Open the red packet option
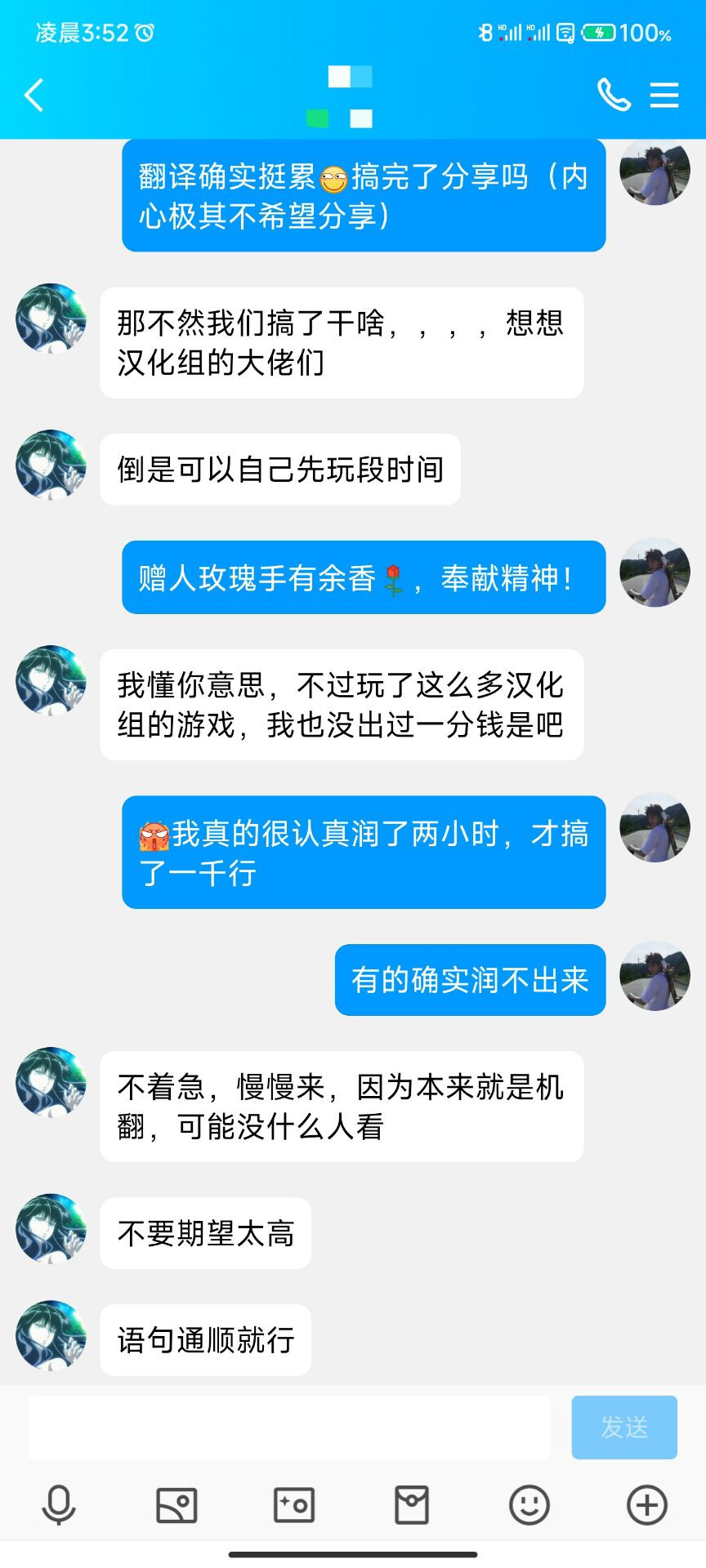The image size is (706, 1568). coord(412,1504)
